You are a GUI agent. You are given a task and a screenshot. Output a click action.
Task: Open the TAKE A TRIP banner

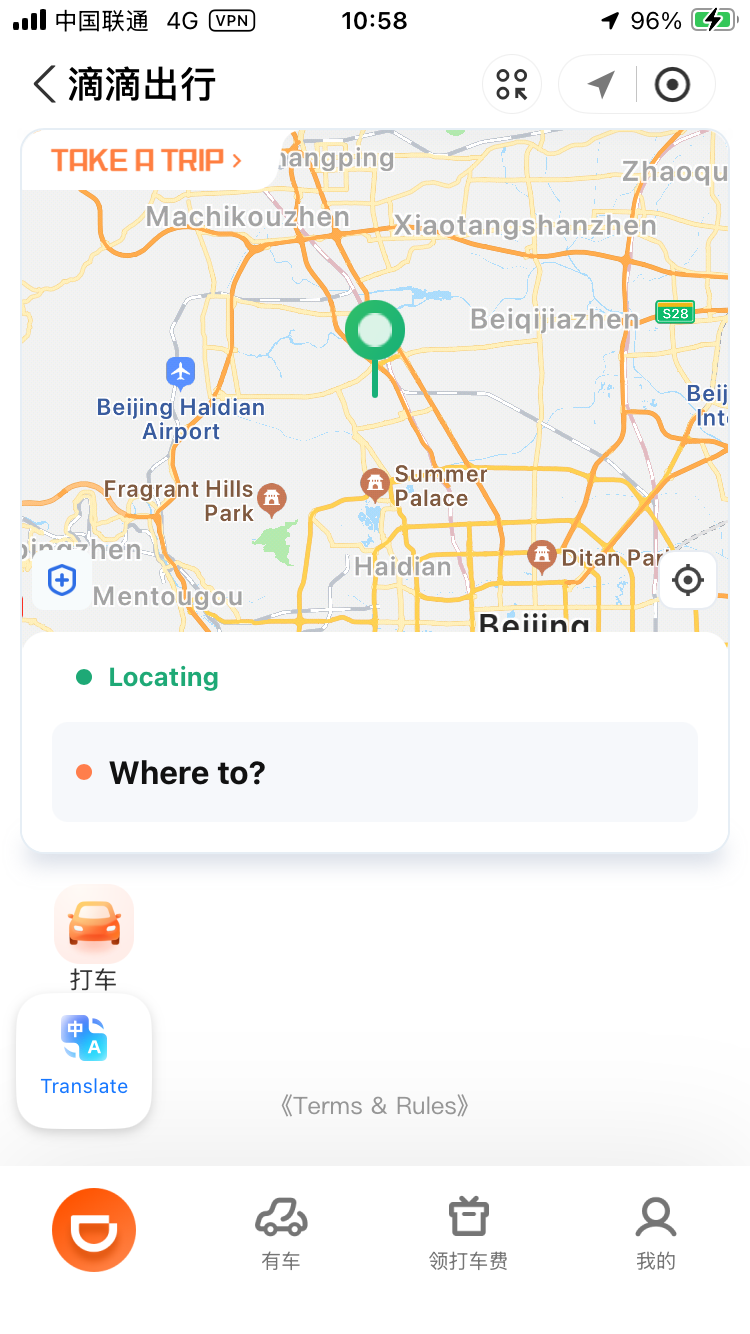tap(147, 160)
